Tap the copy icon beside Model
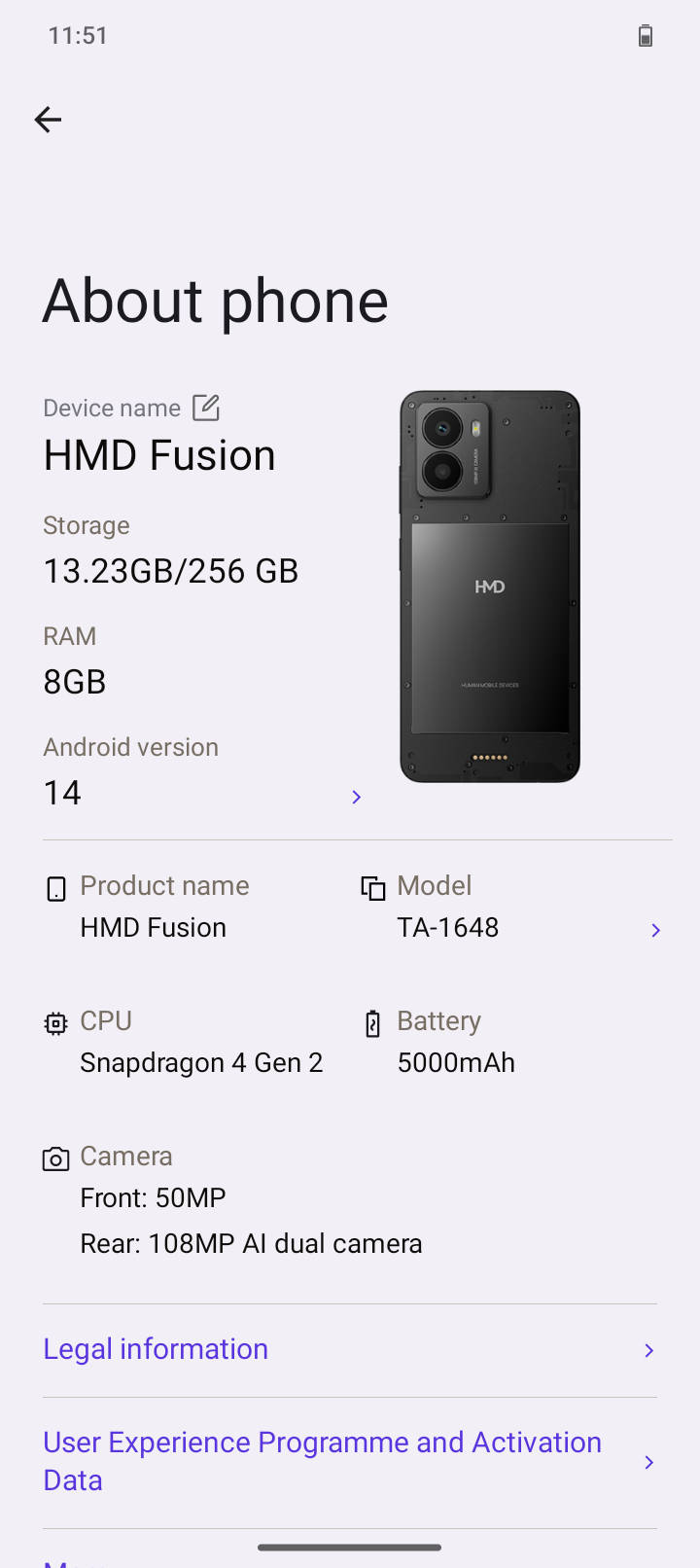 pyautogui.click(x=372, y=888)
